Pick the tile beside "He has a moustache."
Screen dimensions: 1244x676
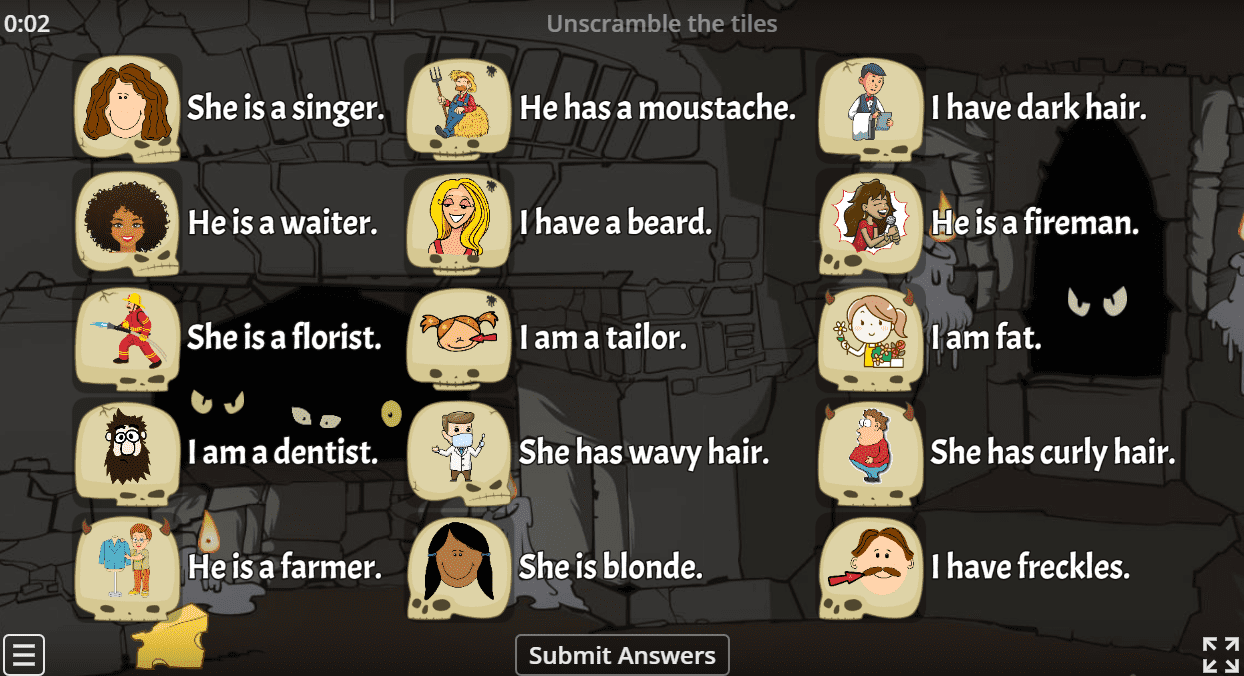click(459, 107)
